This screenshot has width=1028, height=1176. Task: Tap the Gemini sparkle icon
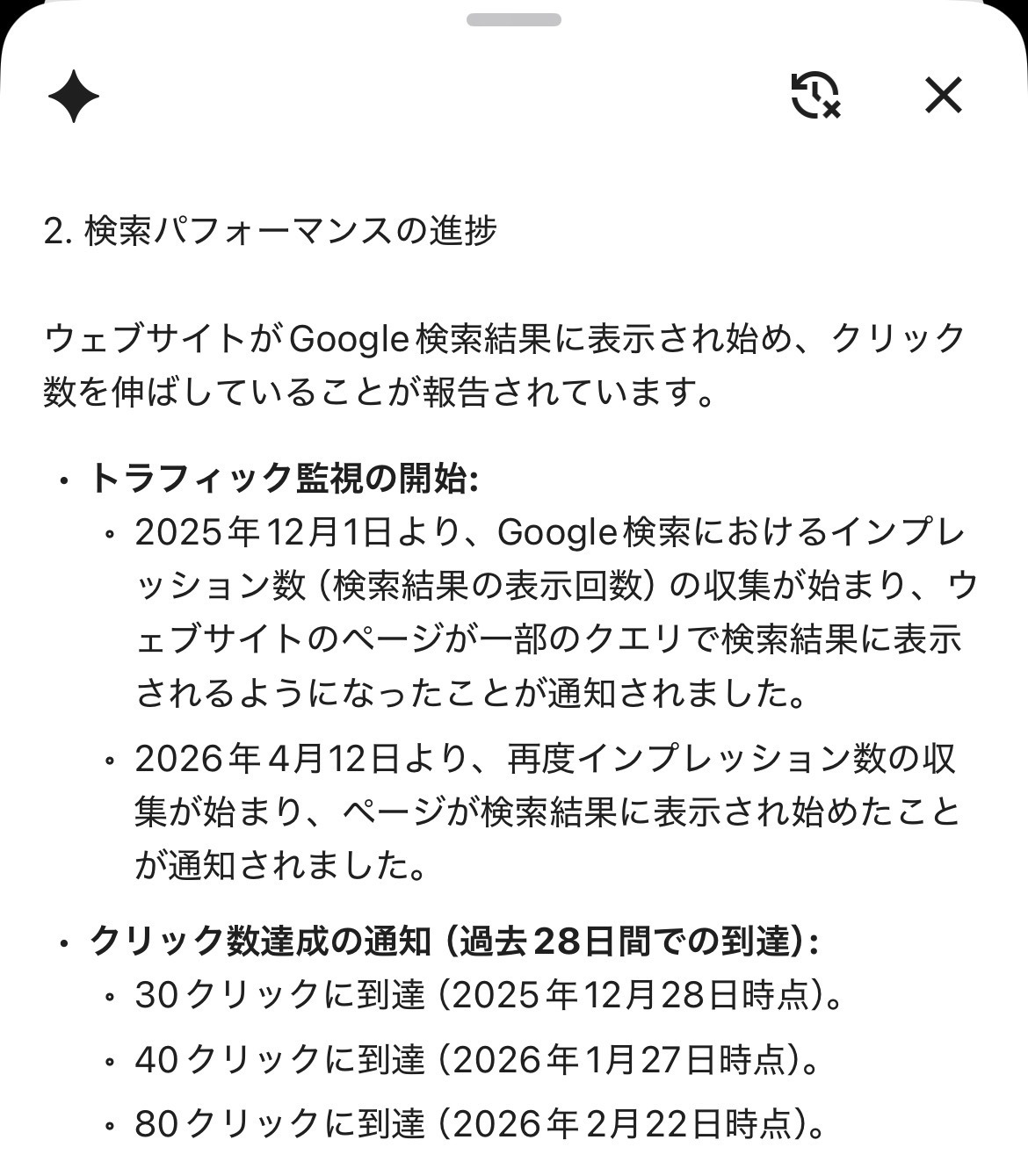[74, 96]
